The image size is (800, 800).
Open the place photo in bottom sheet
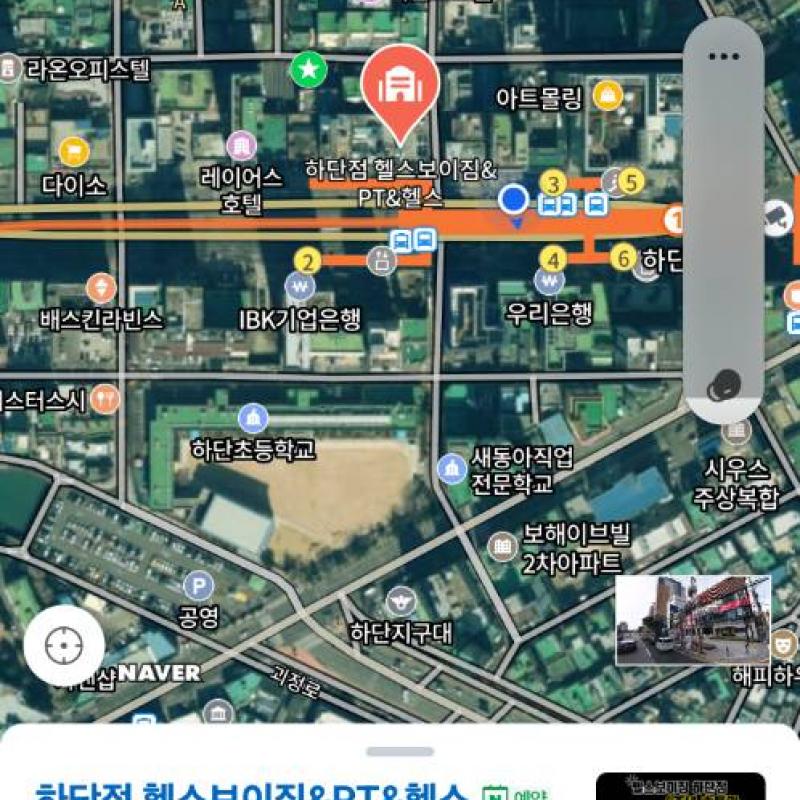[x=680, y=786]
